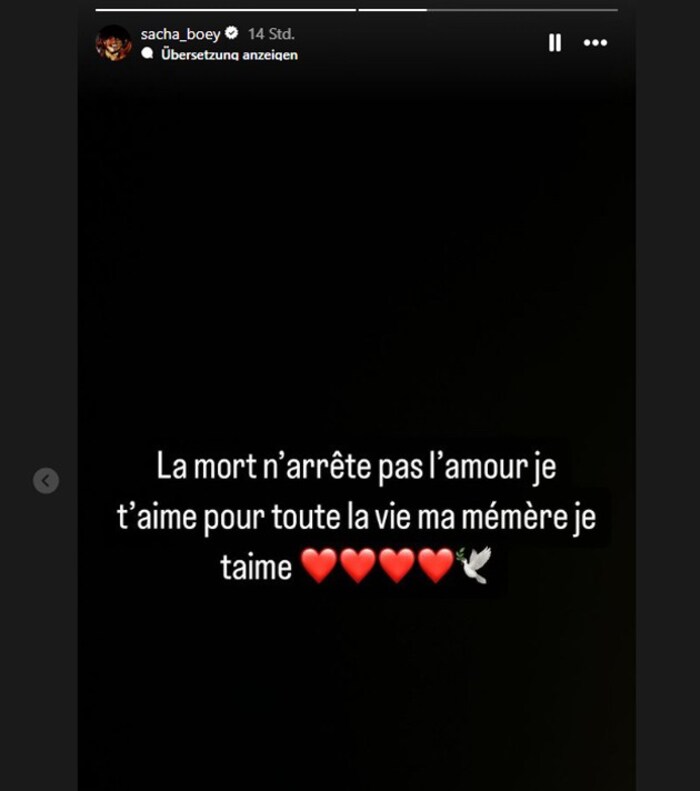
Task: Open the three-dot options menu
Action: click(x=595, y=43)
